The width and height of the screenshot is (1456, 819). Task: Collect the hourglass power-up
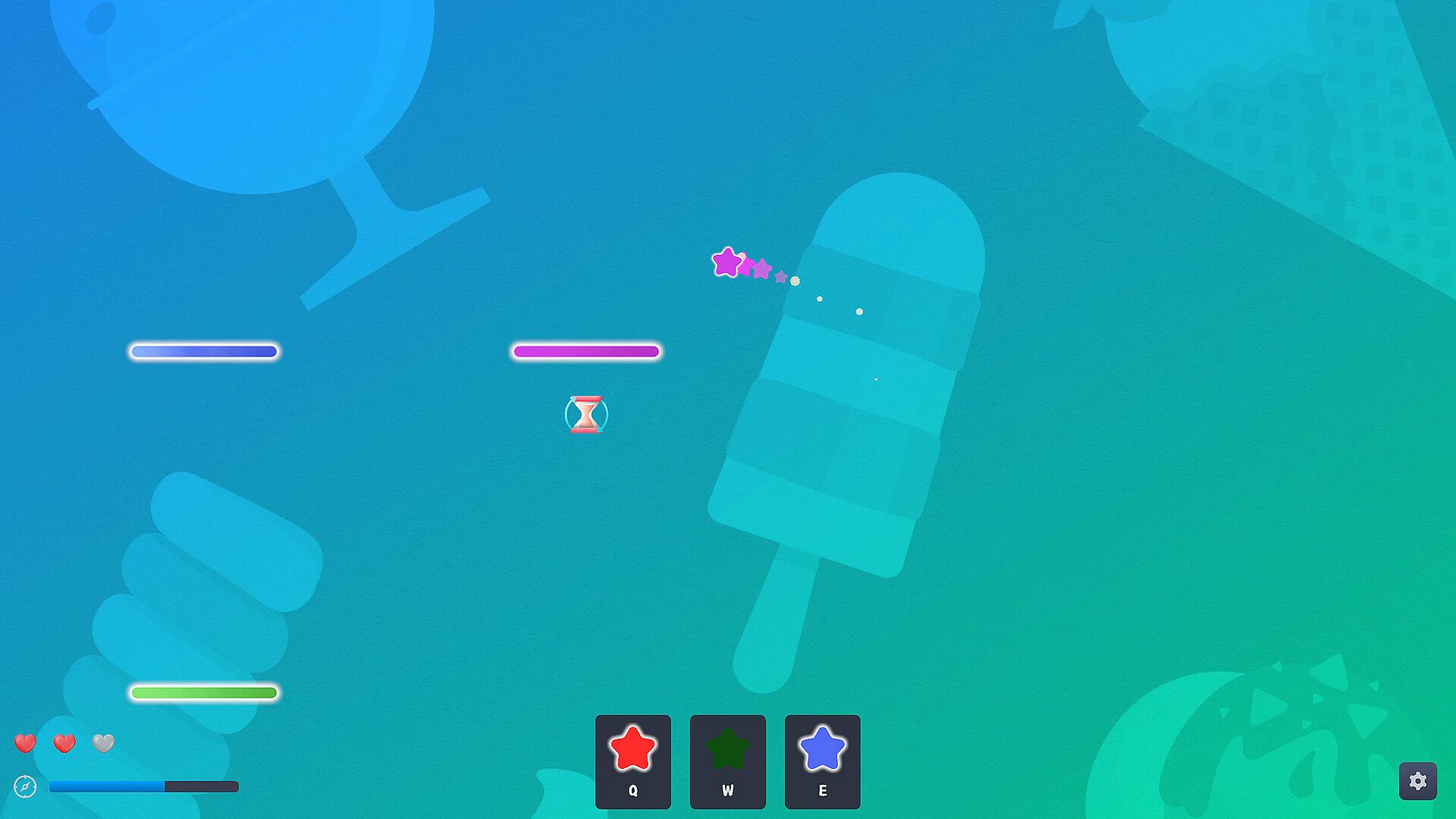[586, 415]
